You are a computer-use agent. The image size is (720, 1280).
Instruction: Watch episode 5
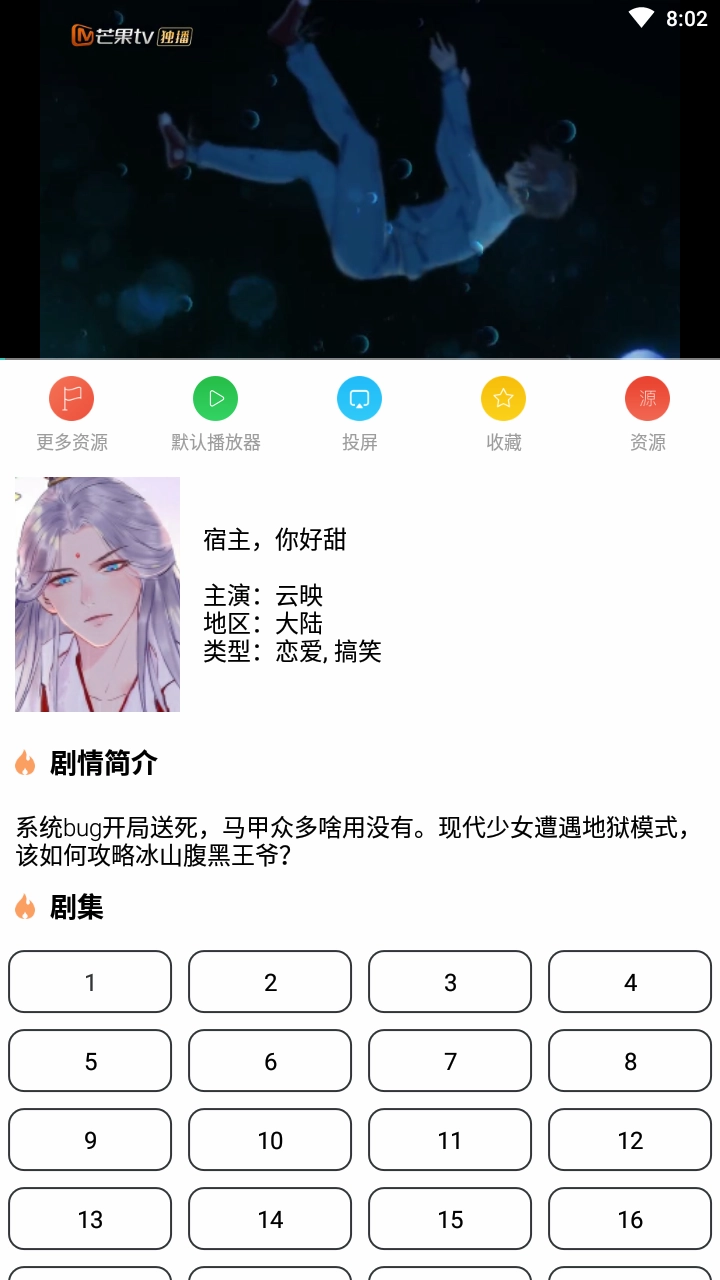[x=90, y=1061]
